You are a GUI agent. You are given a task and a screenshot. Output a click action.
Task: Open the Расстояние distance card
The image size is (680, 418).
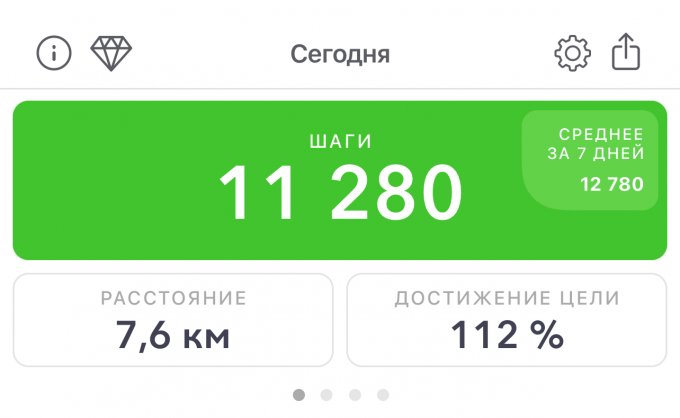tap(173, 320)
